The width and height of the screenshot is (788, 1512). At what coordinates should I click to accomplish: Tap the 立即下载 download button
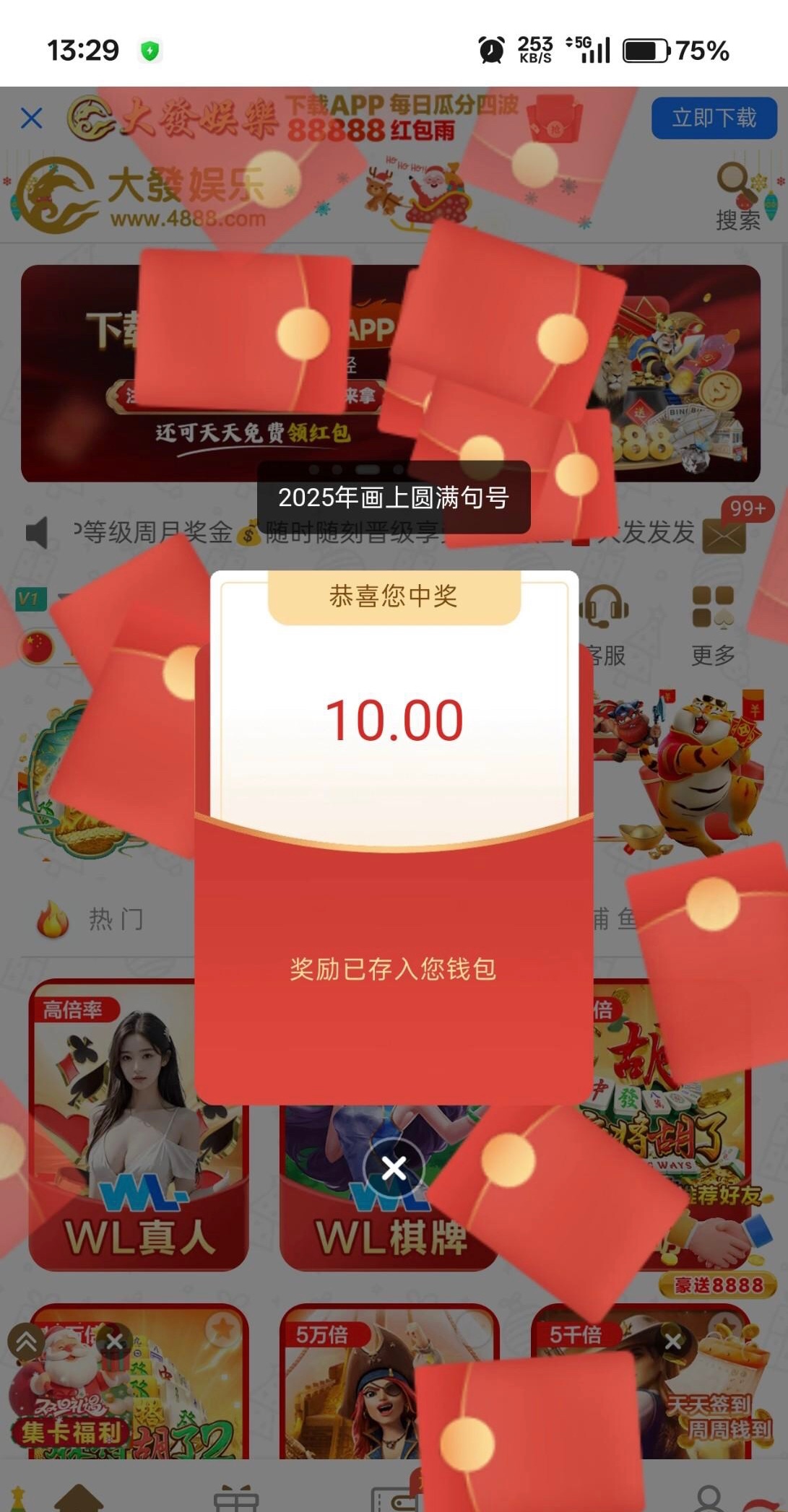coord(714,118)
